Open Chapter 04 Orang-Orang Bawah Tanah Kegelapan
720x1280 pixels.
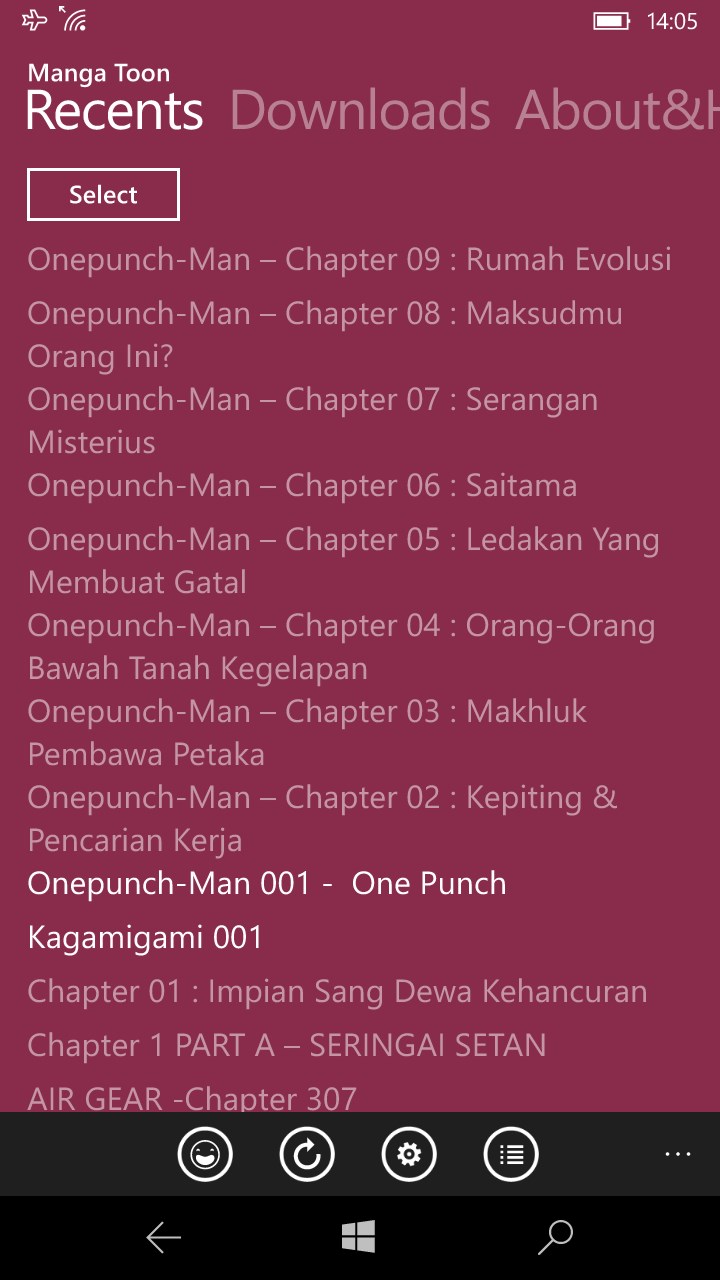click(341, 646)
